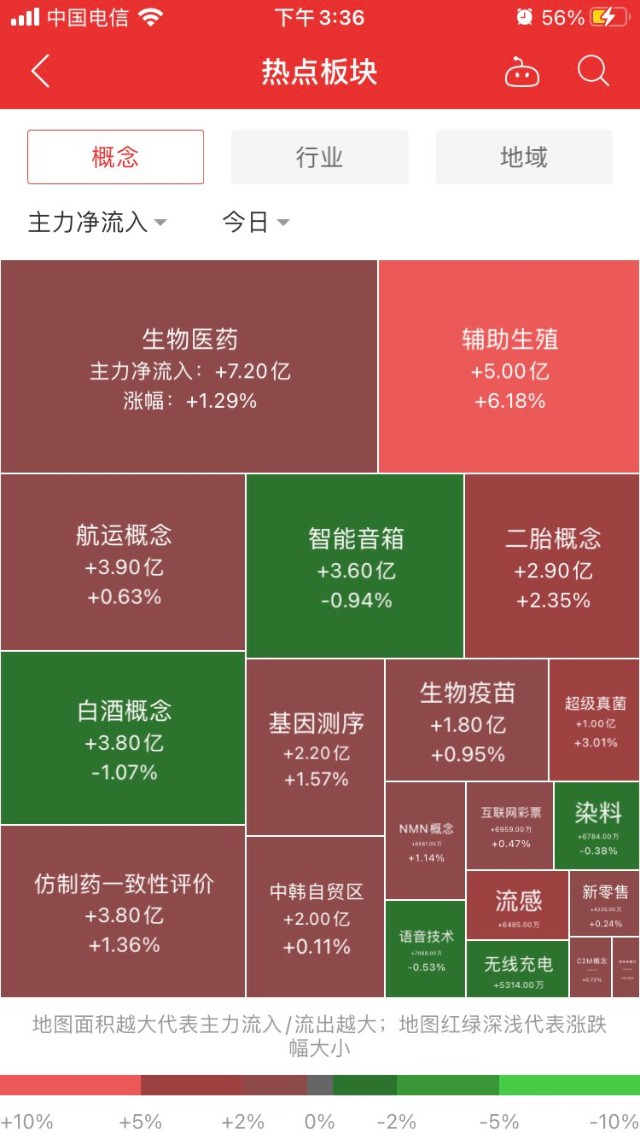
Task: Expand the 今日 period dropdown
Action: click(x=255, y=222)
